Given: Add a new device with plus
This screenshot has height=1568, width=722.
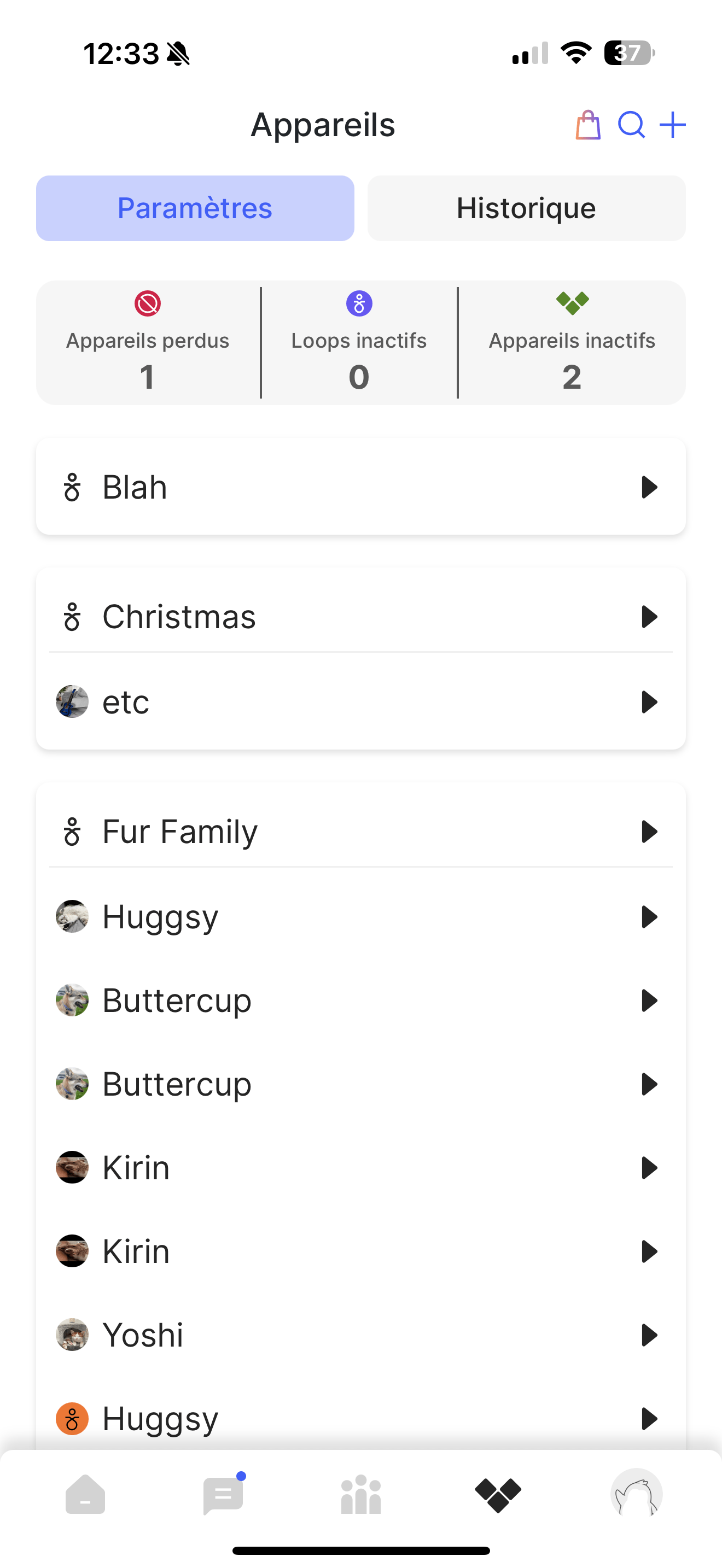Looking at the screenshot, I should click(673, 125).
